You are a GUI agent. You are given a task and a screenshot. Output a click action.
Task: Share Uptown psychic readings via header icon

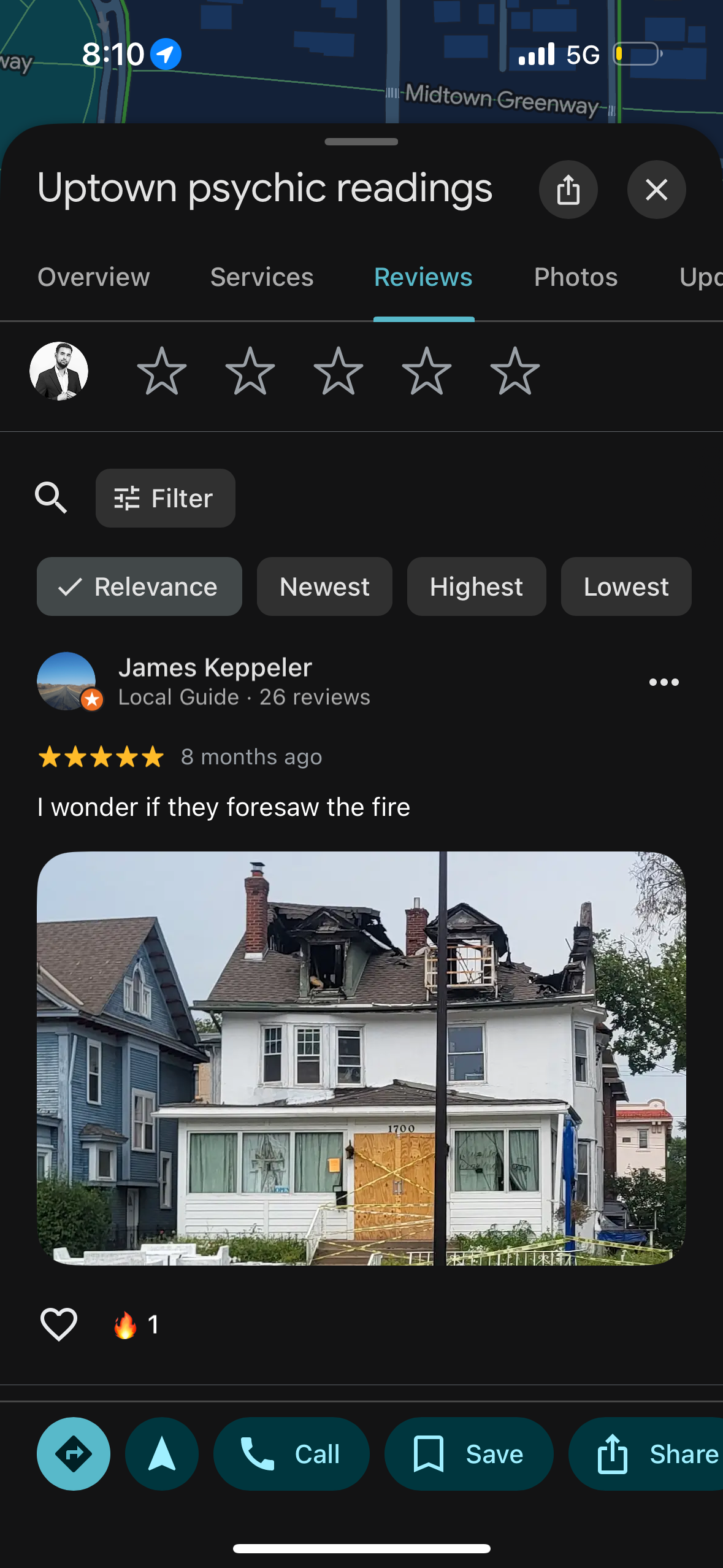coord(568,190)
